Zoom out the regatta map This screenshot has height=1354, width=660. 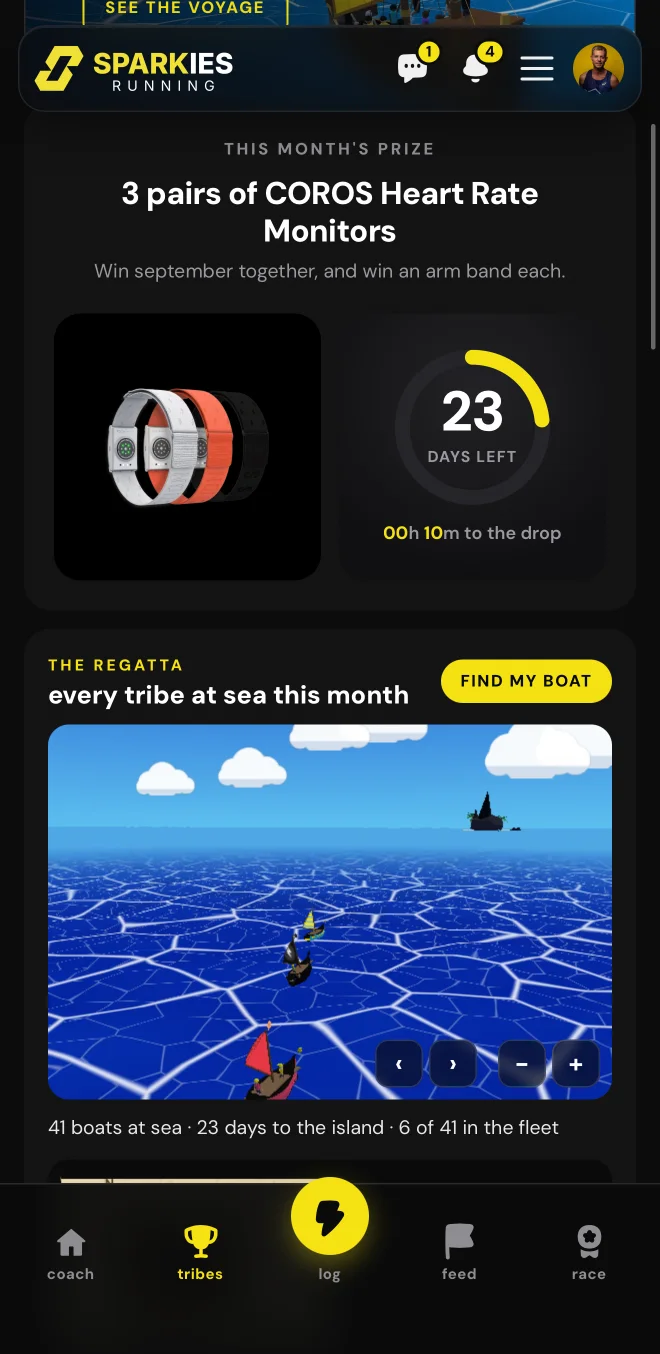click(x=522, y=1064)
